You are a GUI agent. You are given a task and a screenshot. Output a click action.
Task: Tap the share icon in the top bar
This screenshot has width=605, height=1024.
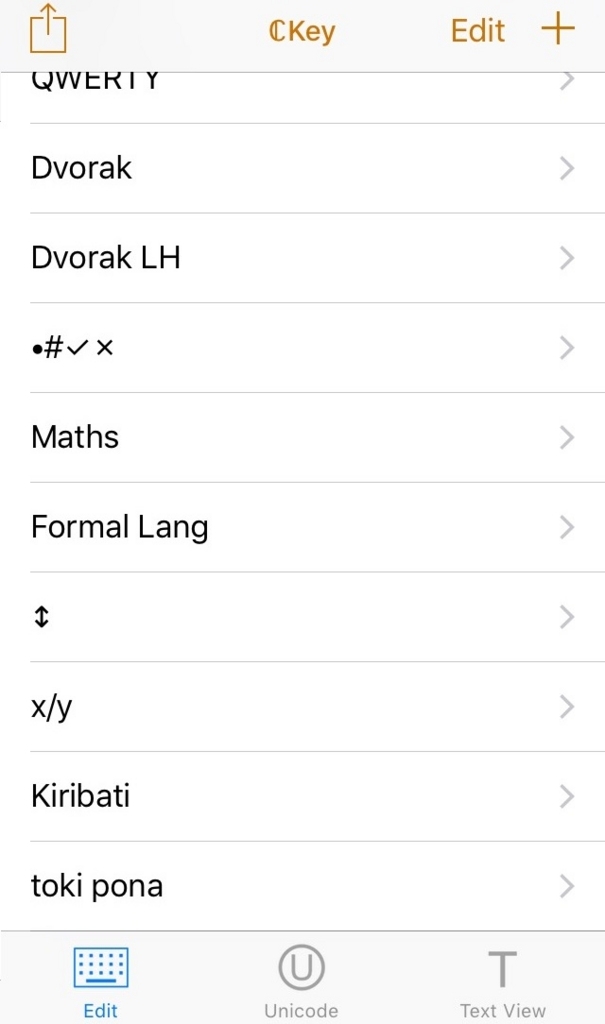coord(47,29)
